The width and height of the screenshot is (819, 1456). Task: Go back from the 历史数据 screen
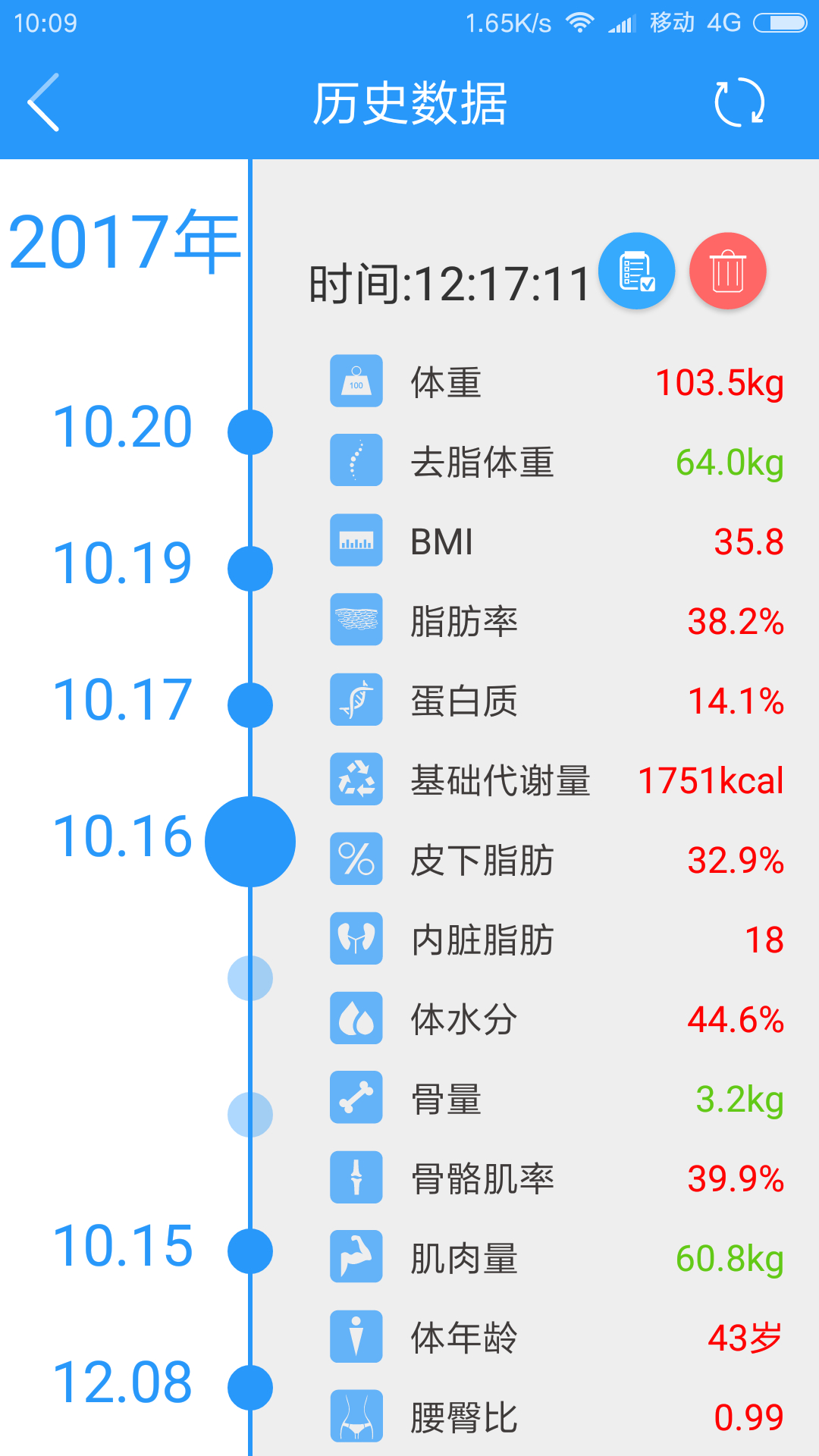tap(43, 102)
